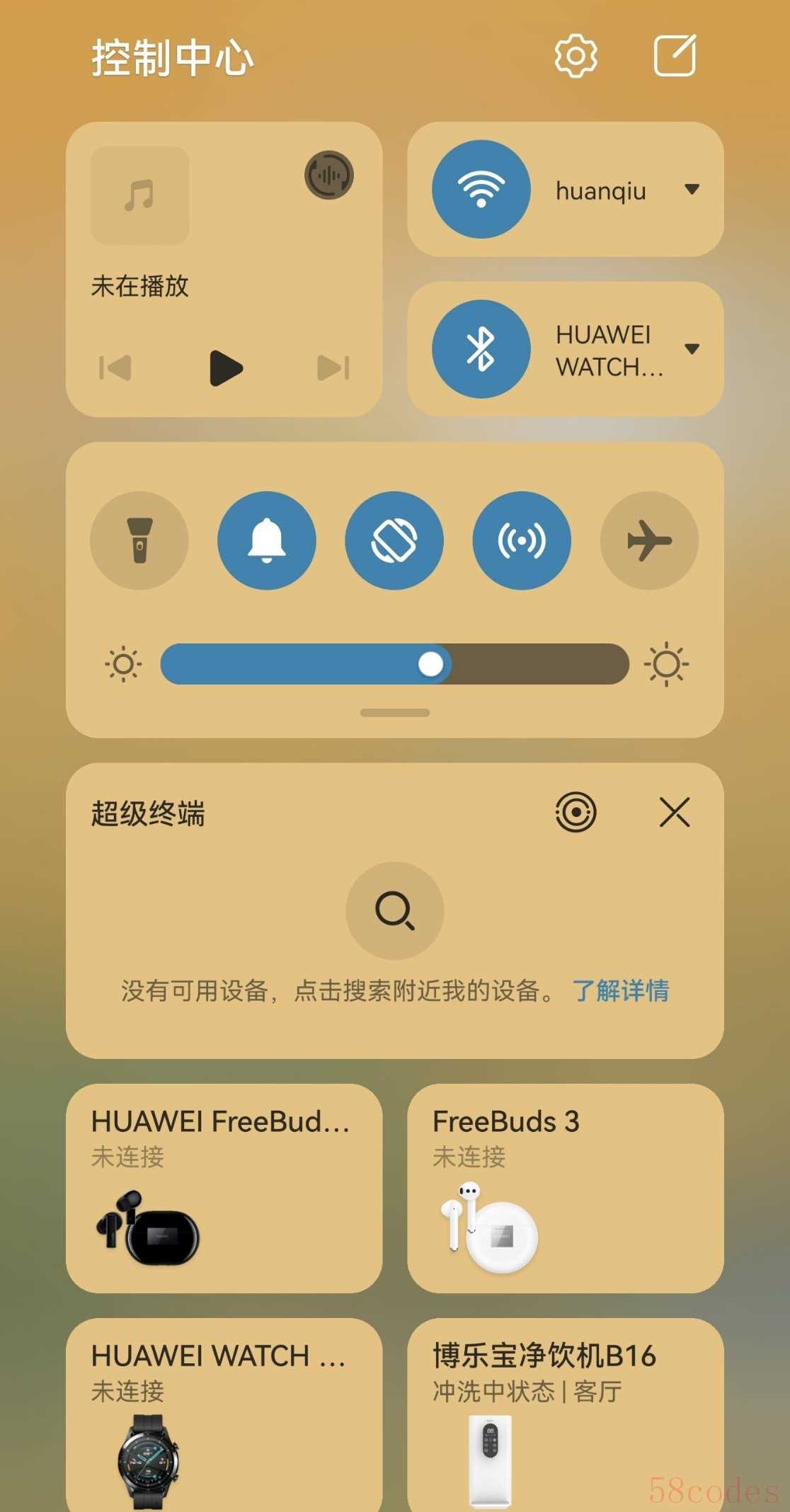Skip to the next track
The height and width of the screenshot is (1512, 790).
tap(333, 368)
